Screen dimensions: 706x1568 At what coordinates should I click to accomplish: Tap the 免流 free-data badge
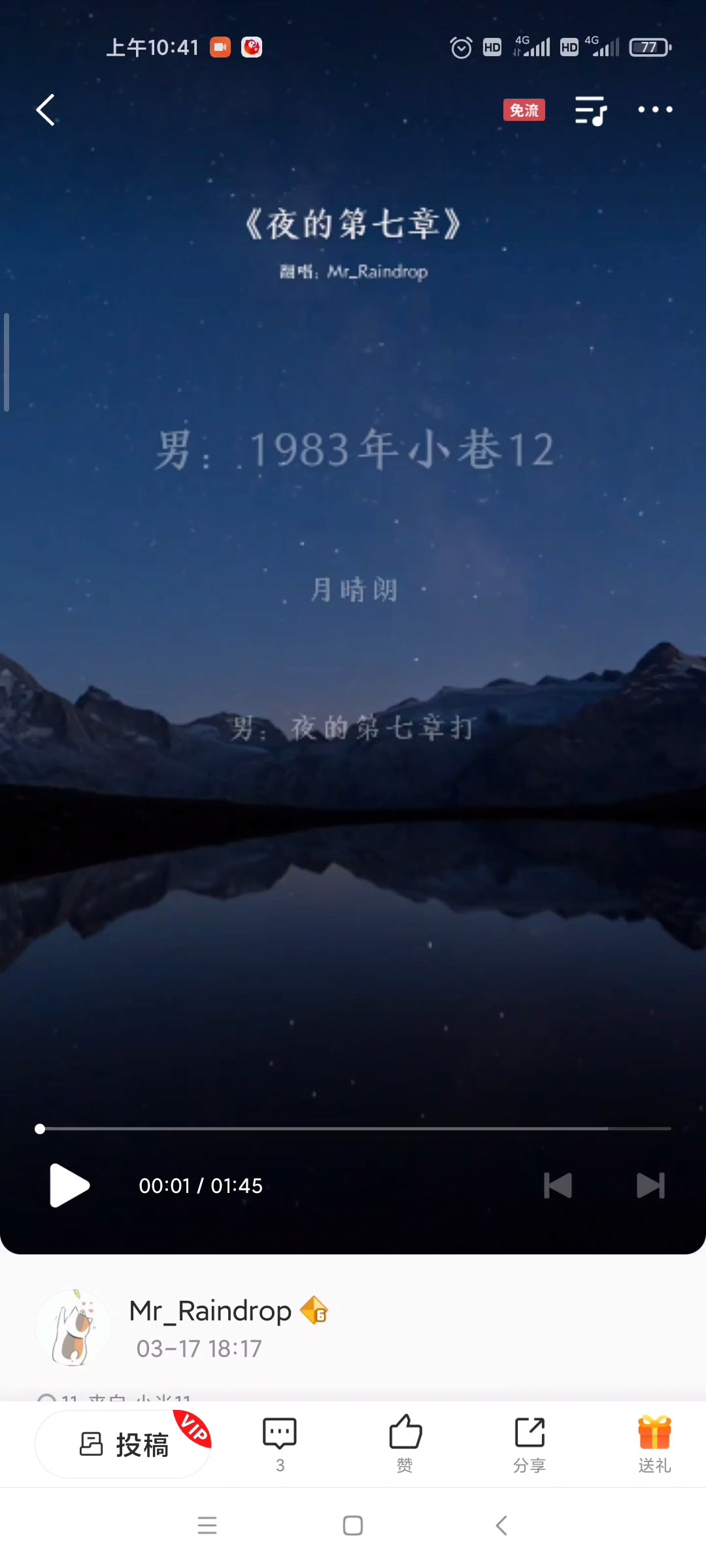(524, 110)
